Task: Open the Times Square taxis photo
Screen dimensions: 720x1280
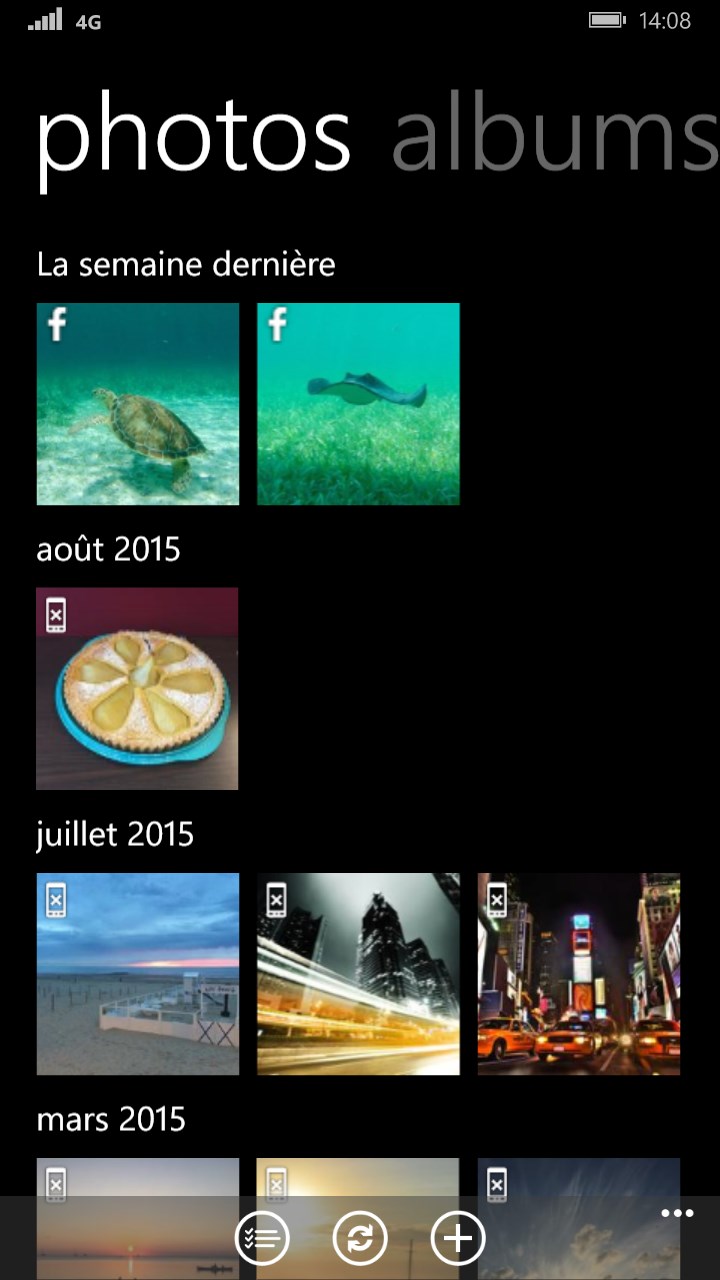Action: coord(579,974)
